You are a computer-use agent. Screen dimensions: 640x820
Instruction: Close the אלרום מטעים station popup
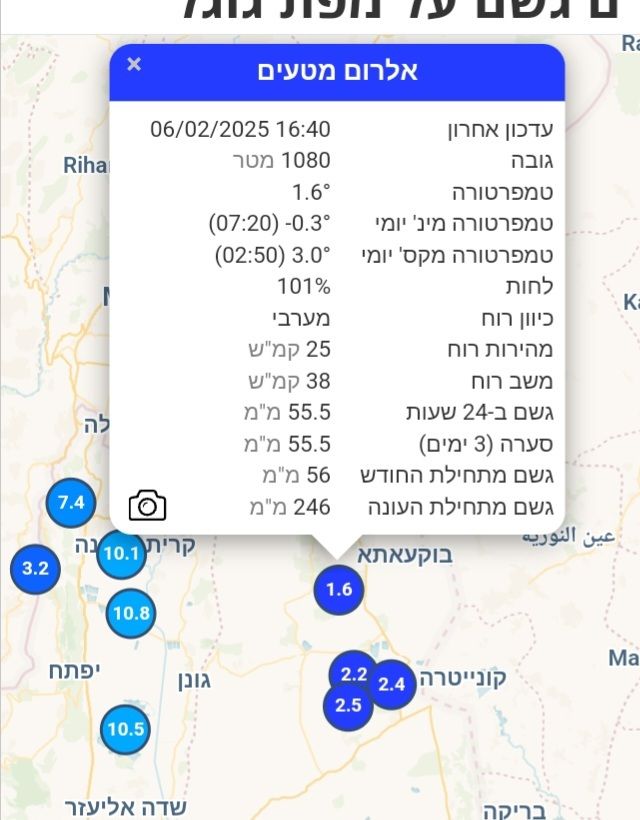(135, 65)
